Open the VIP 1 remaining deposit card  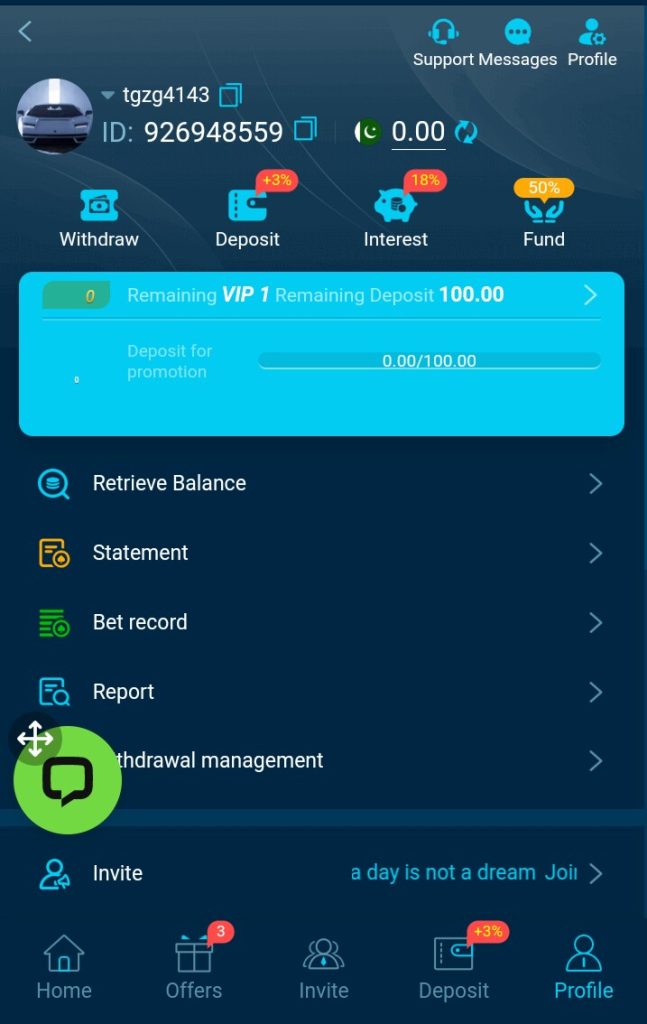(321, 295)
